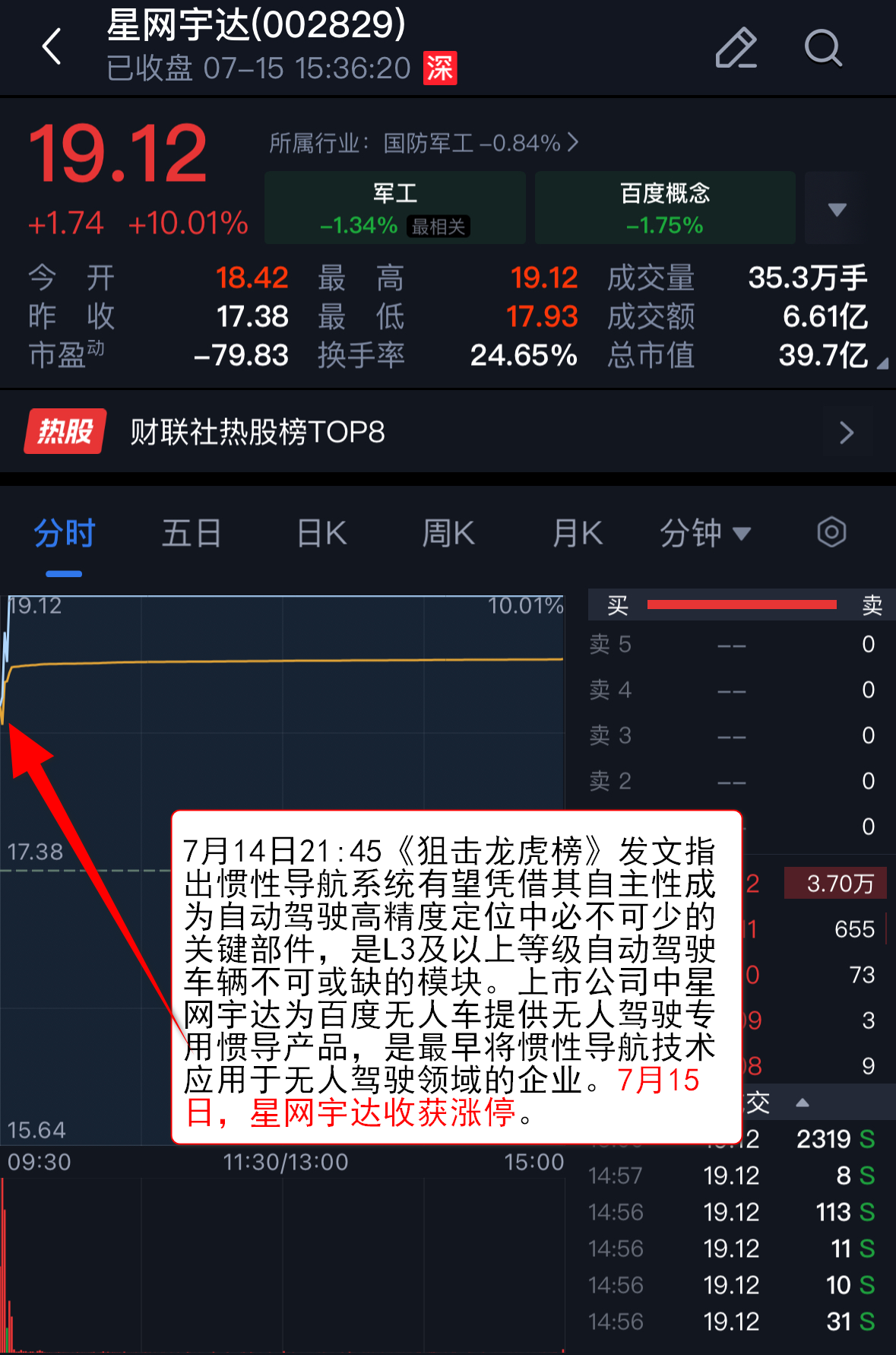Tap the pencil edit icon
The height and width of the screenshot is (1355, 896).
click(736, 49)
